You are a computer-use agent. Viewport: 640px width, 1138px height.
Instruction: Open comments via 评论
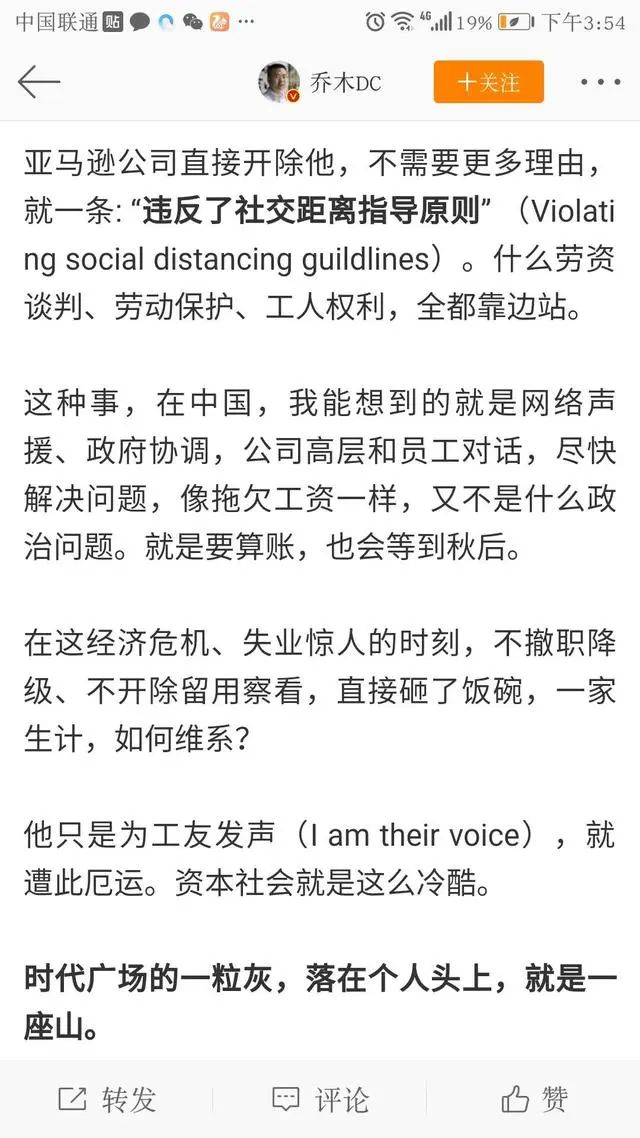(x=320, y=1100)
